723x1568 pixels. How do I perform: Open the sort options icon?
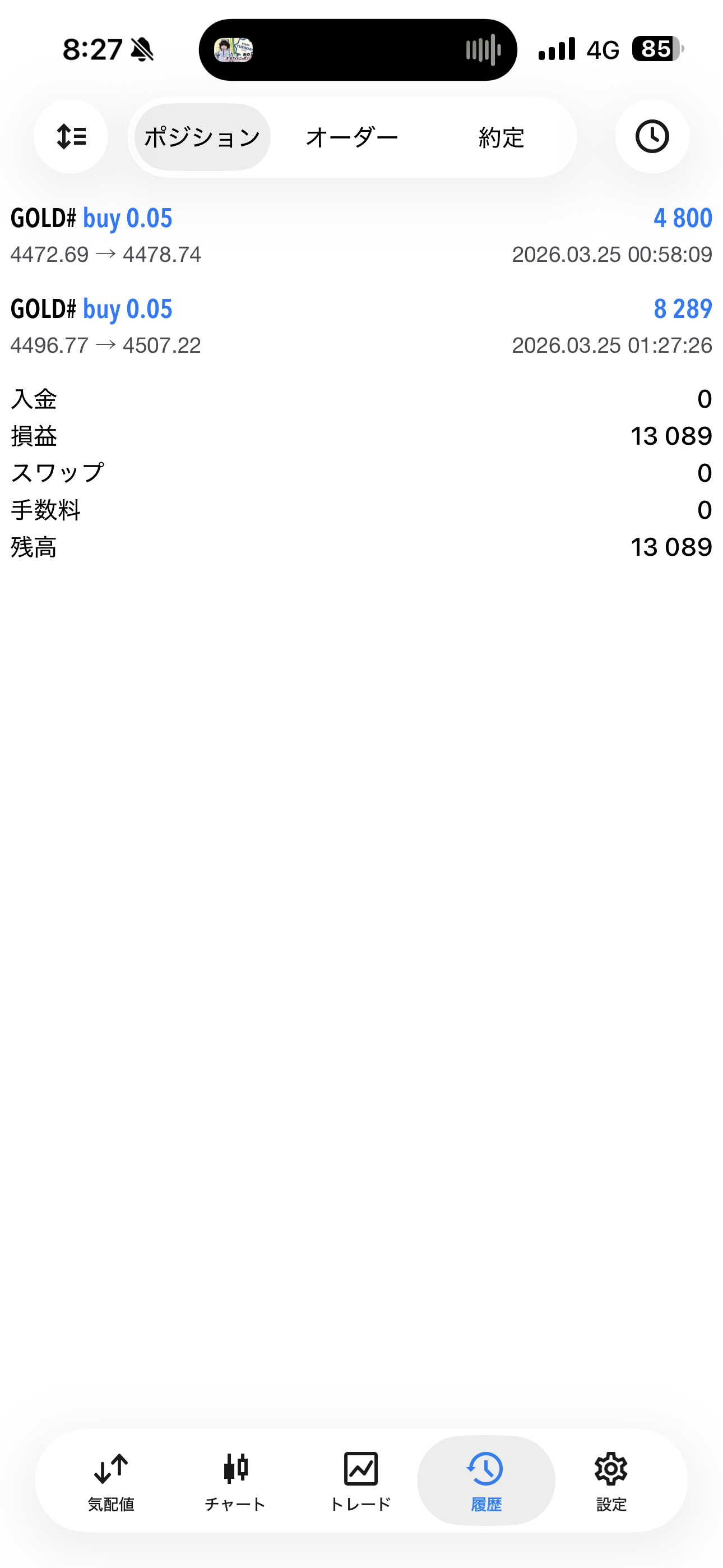[x=71, y=136]
